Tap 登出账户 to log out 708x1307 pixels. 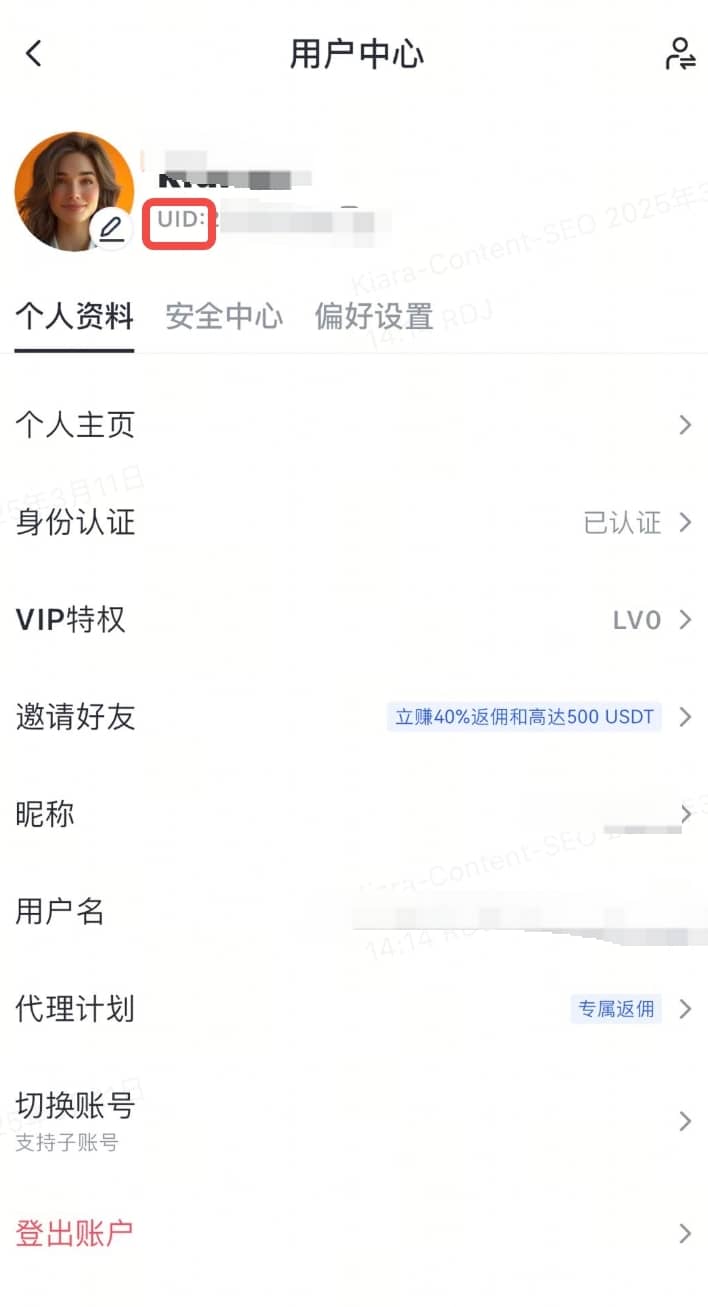tap(354, 1233)
